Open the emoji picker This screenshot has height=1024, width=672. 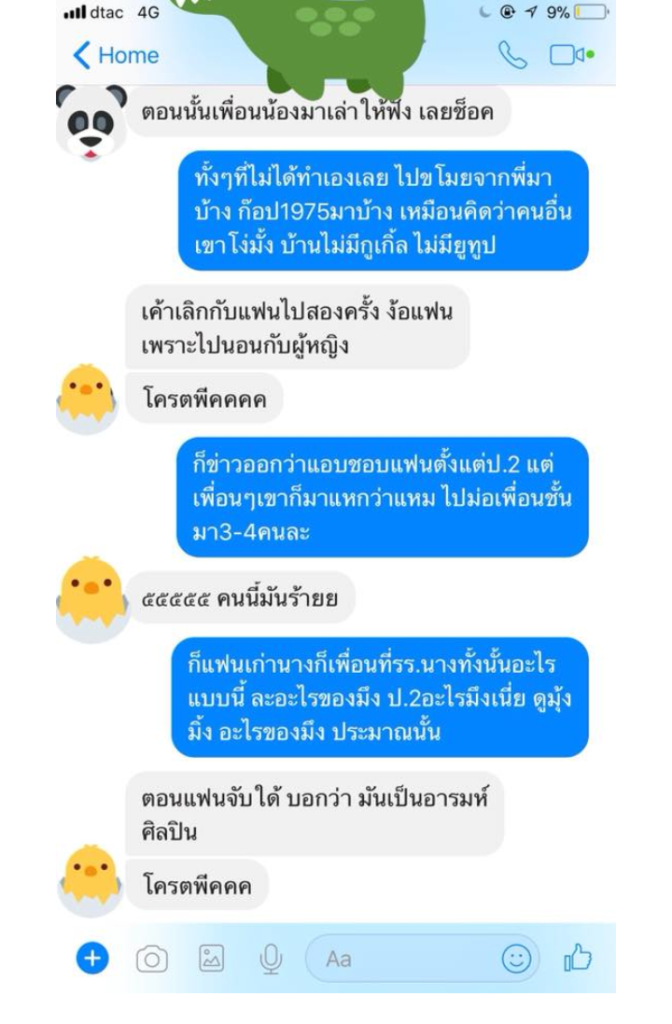(x=516, y=959)
